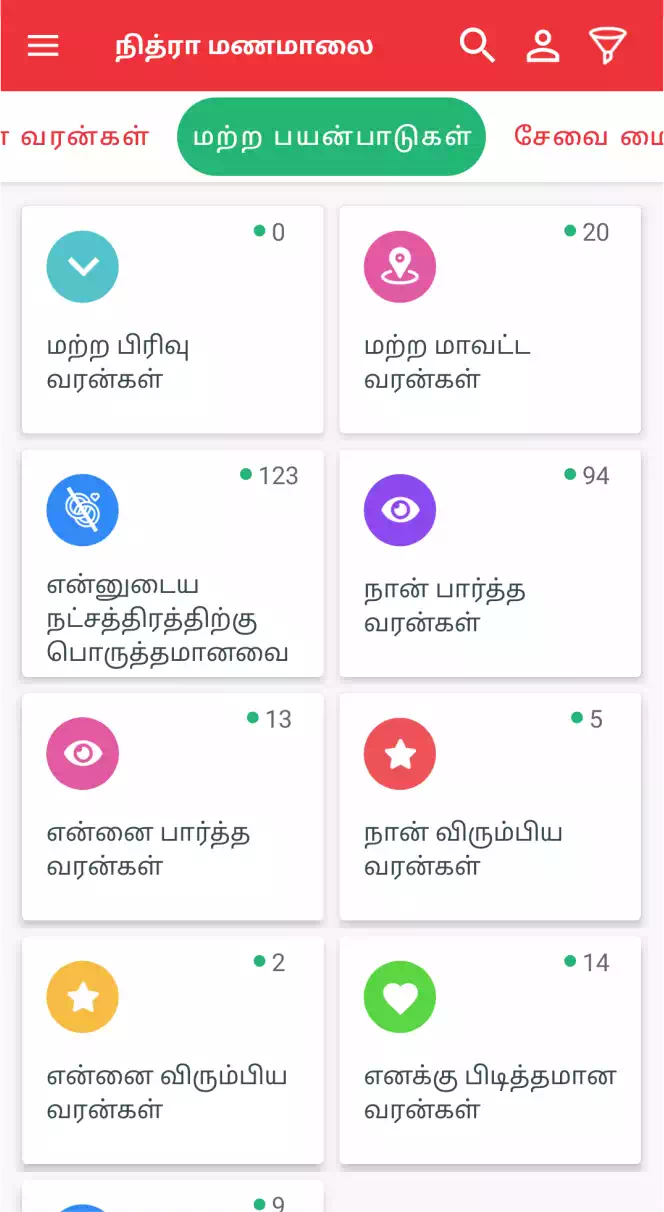Screen dimensions: 664x1212
Task: Open நான் பார்த்த வரன்கள் card
Action: pos(490,563)
